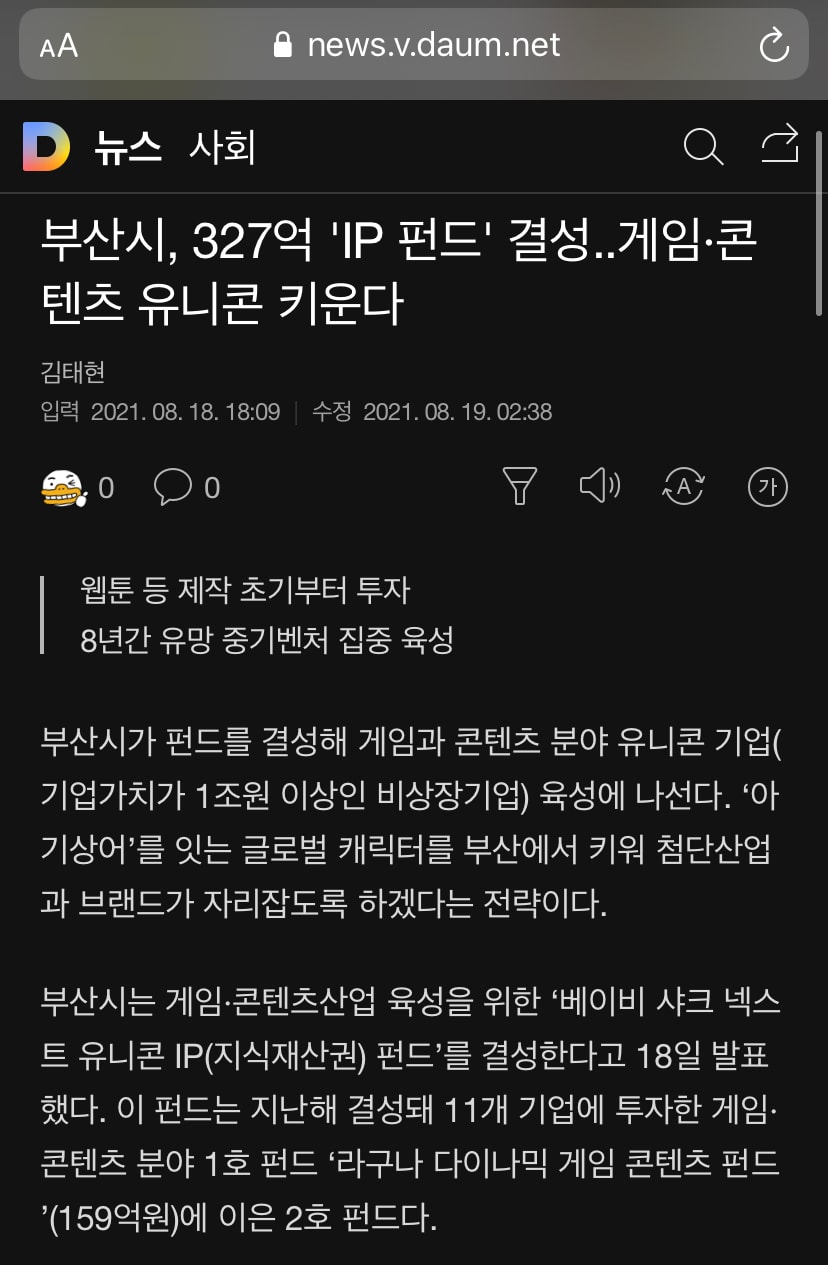Screen dimensions: 828x1265
Task: Listen to the article with the speaker icon
Action: (x=600, y=487)
